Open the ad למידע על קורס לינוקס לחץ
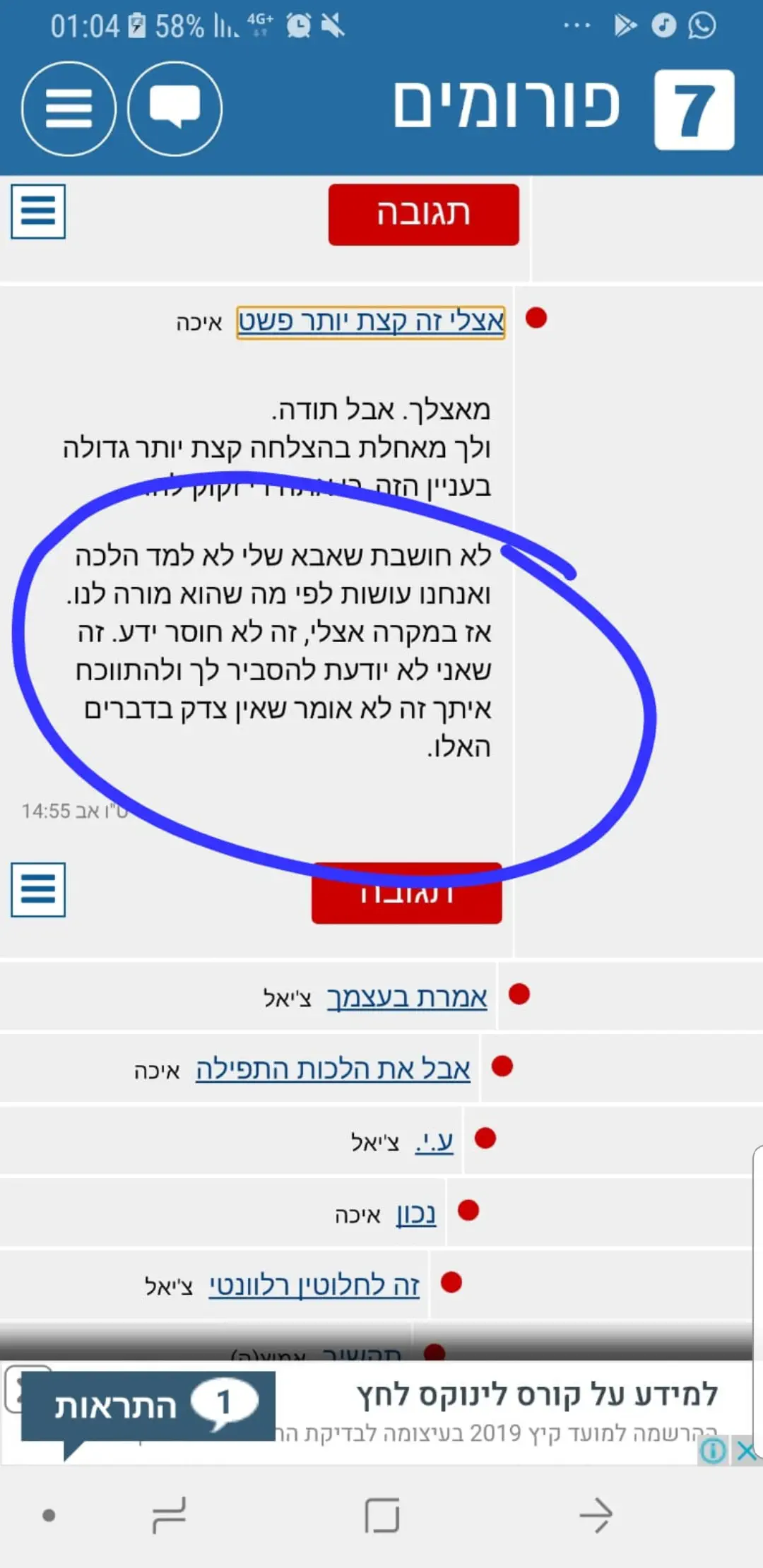Image resolution: width=763 pixels, height=1568 pixels. coord(537,1395)
